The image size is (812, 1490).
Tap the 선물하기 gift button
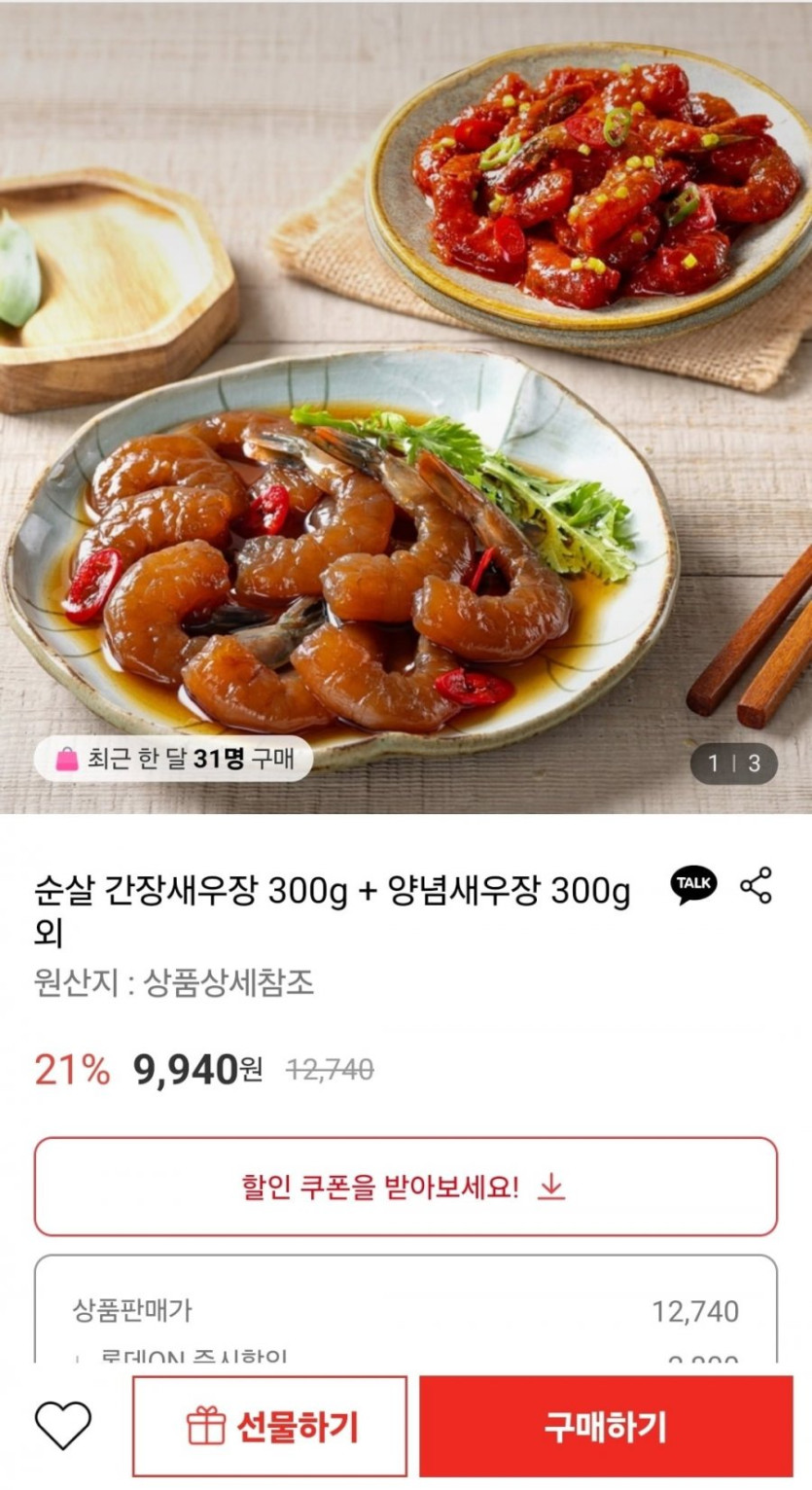(x=270, y=1426)
